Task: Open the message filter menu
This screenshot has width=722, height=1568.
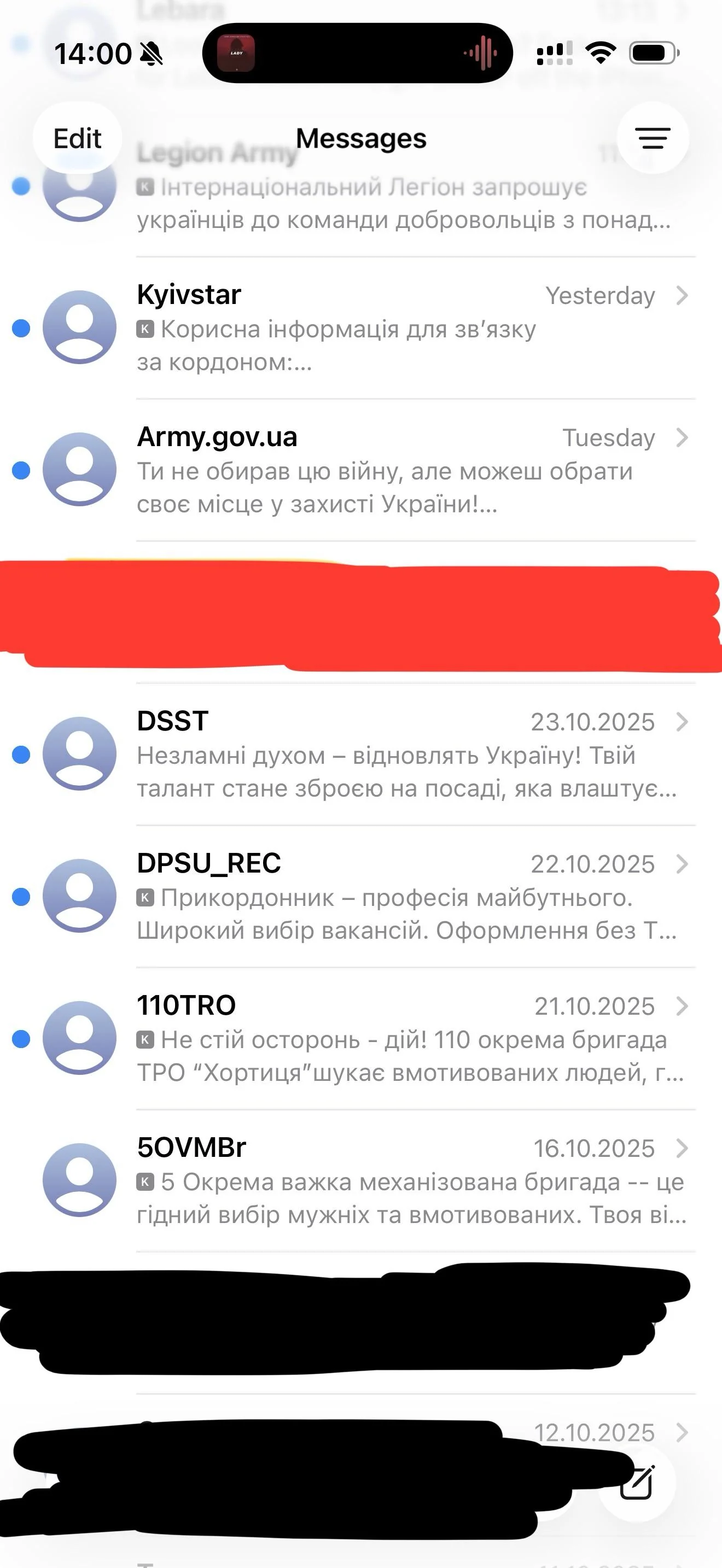Action: click(x=653, y=139)
